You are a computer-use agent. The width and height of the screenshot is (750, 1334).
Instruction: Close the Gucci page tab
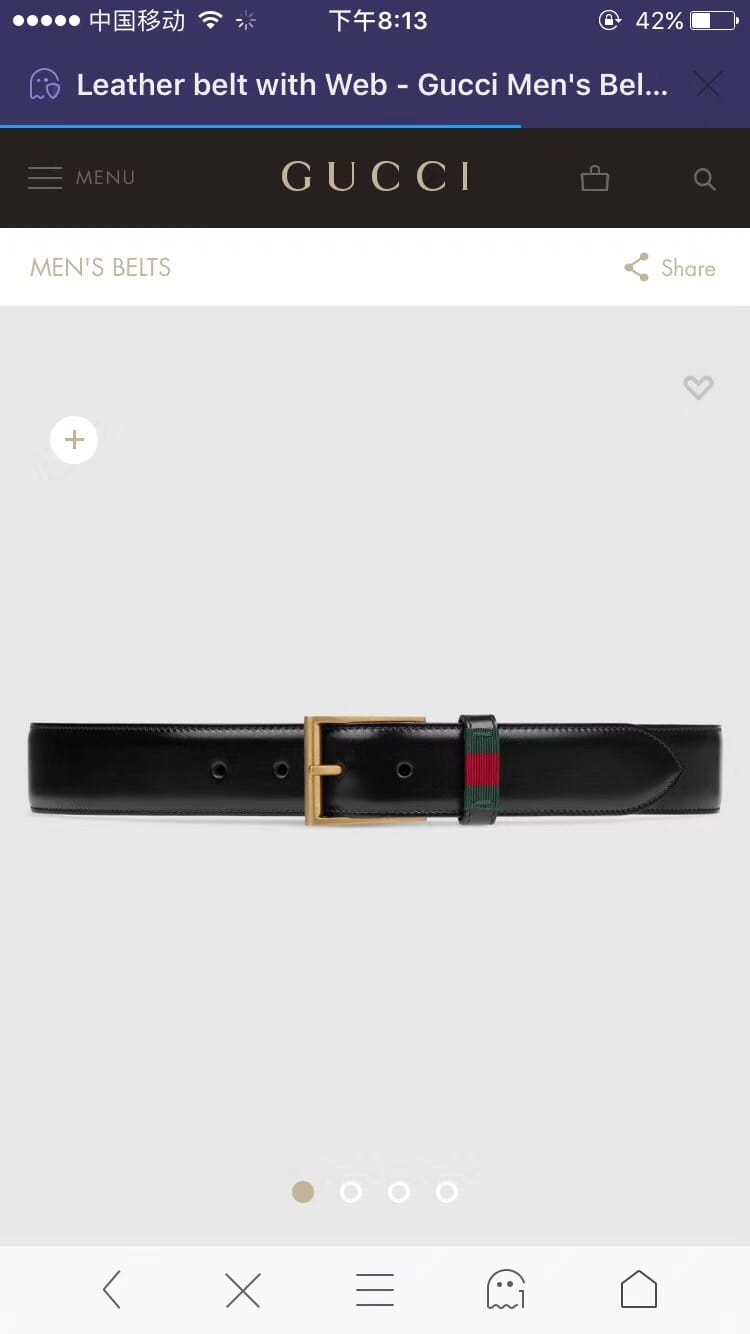(x=707, y=85)
